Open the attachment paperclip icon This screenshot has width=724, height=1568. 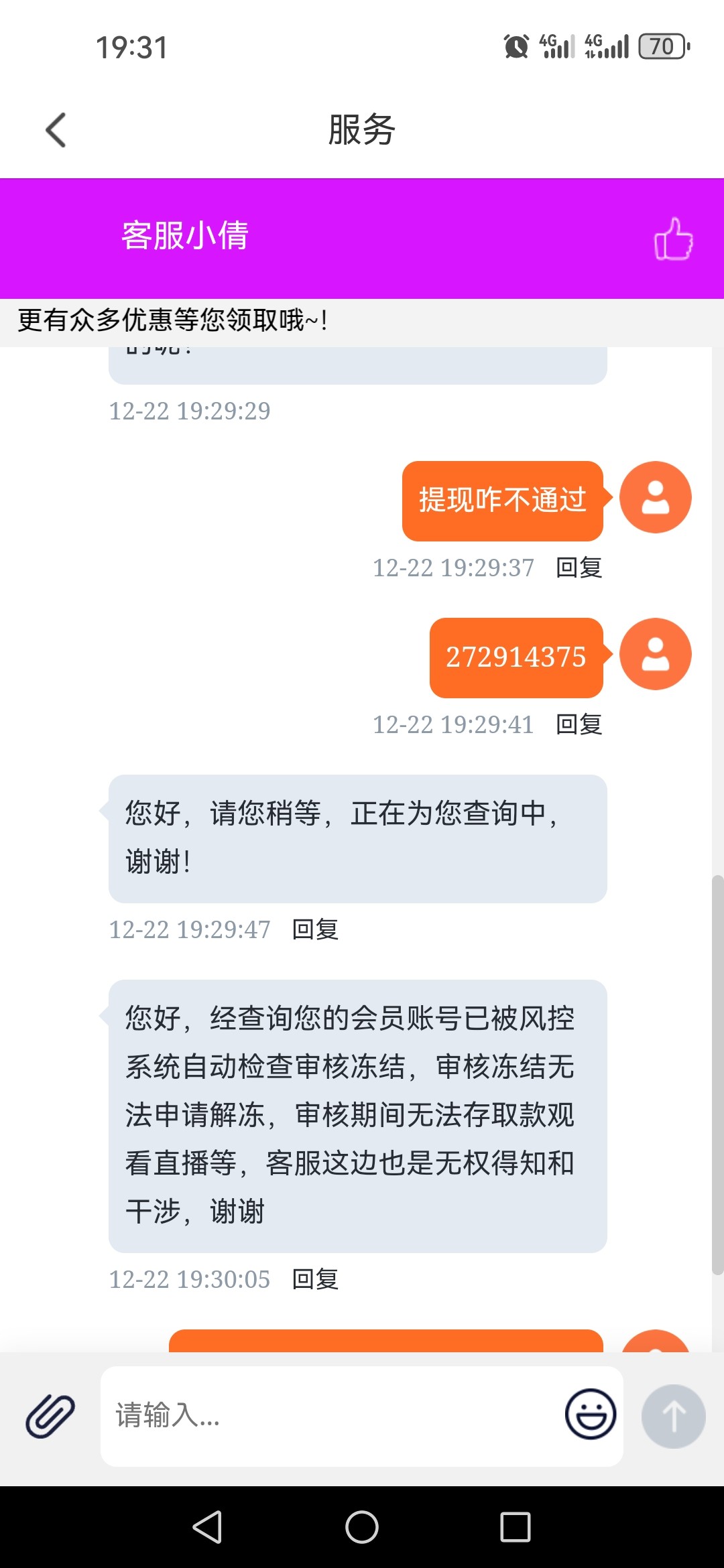[50, 1416]
